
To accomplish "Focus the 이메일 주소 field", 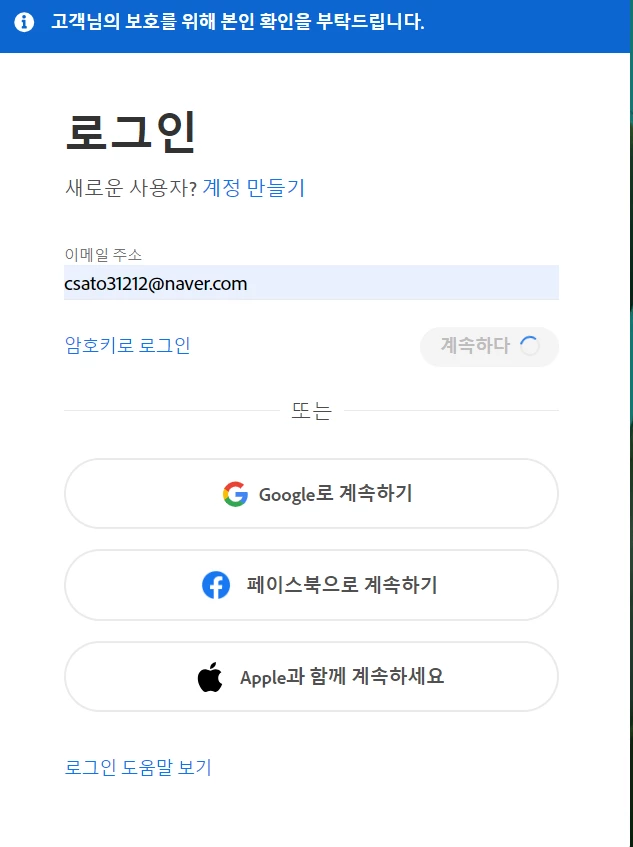I will click(x=311, y=284).
